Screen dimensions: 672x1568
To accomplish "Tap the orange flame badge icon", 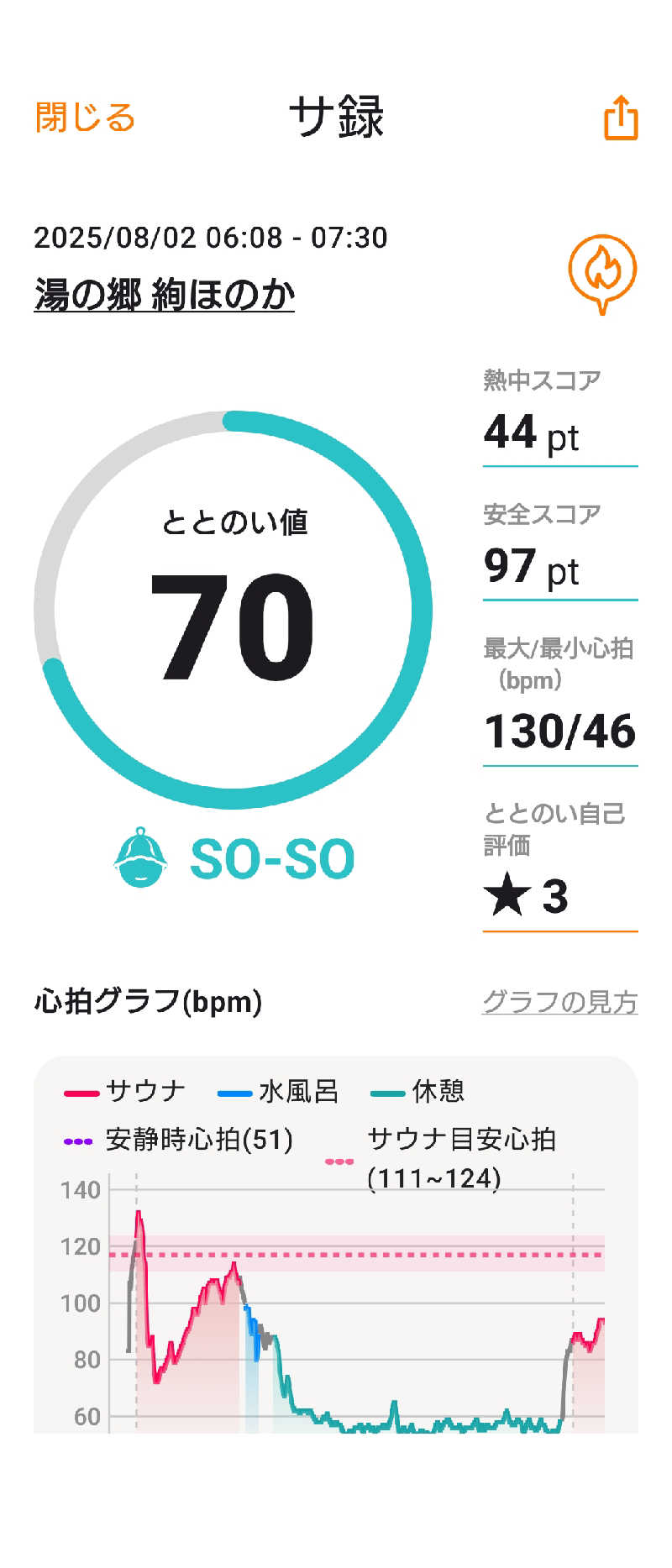I will 601,272.
